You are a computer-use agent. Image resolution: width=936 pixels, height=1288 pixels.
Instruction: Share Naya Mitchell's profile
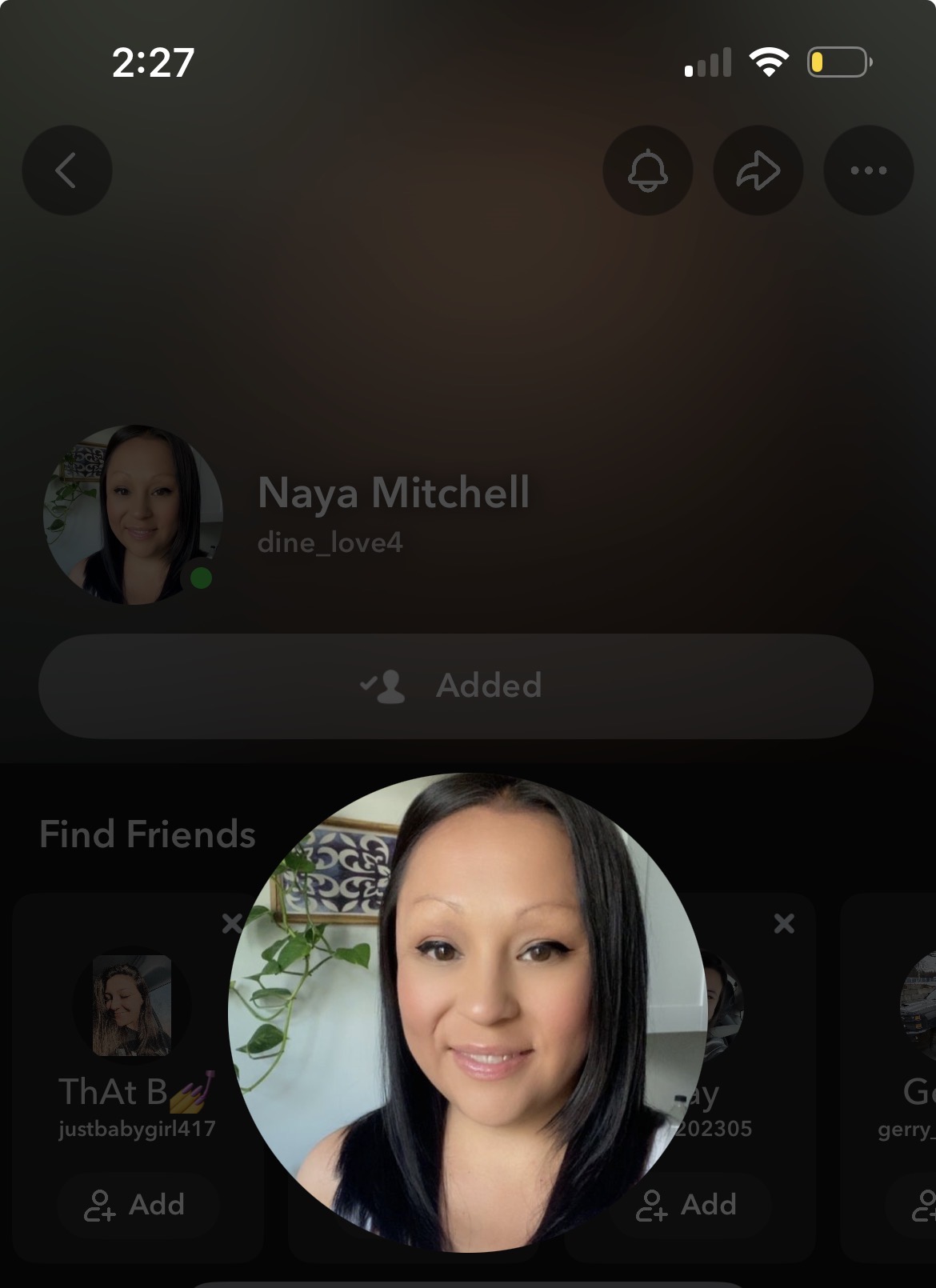[758, 170]
